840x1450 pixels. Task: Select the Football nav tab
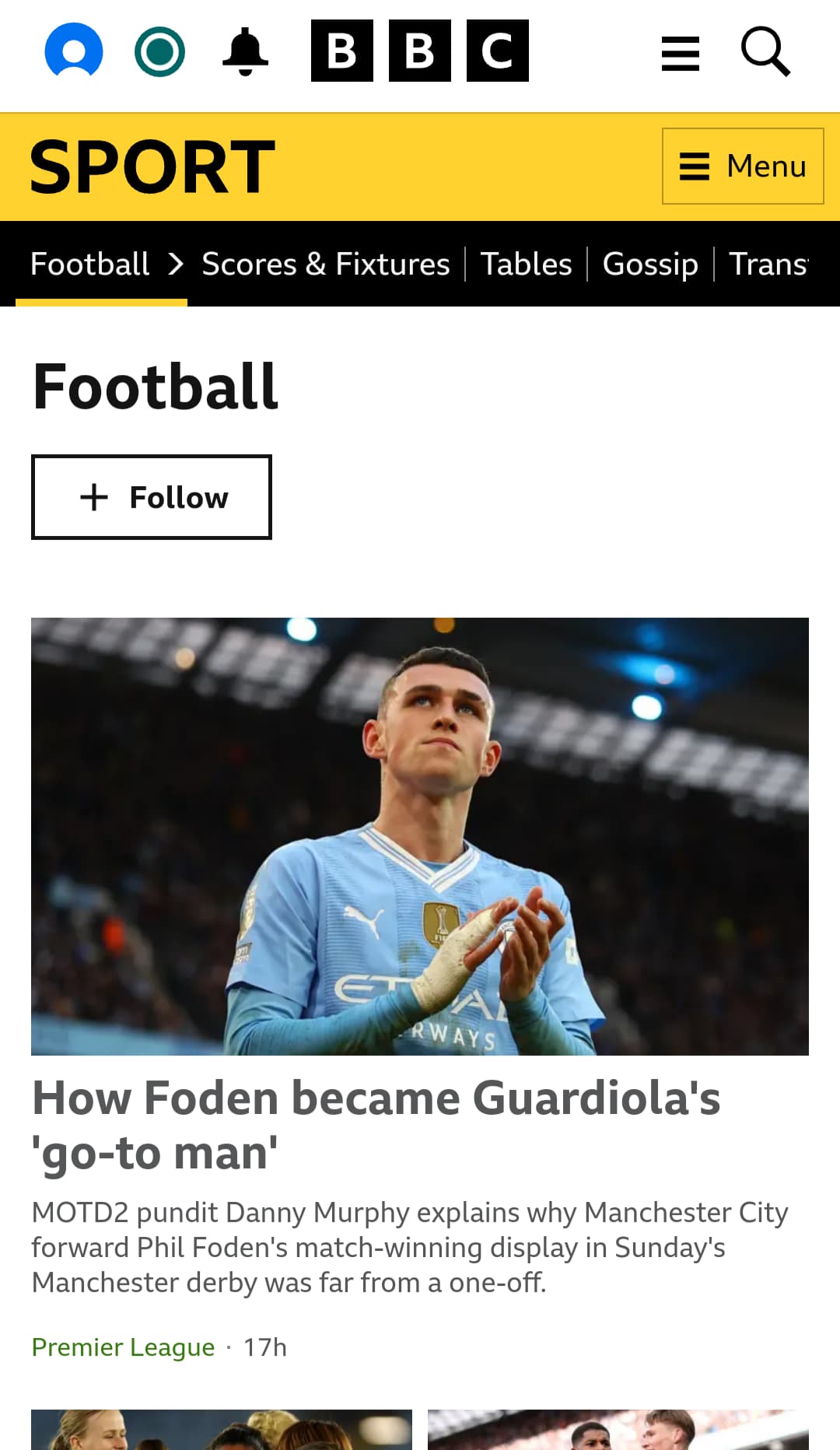coord(90,264)
